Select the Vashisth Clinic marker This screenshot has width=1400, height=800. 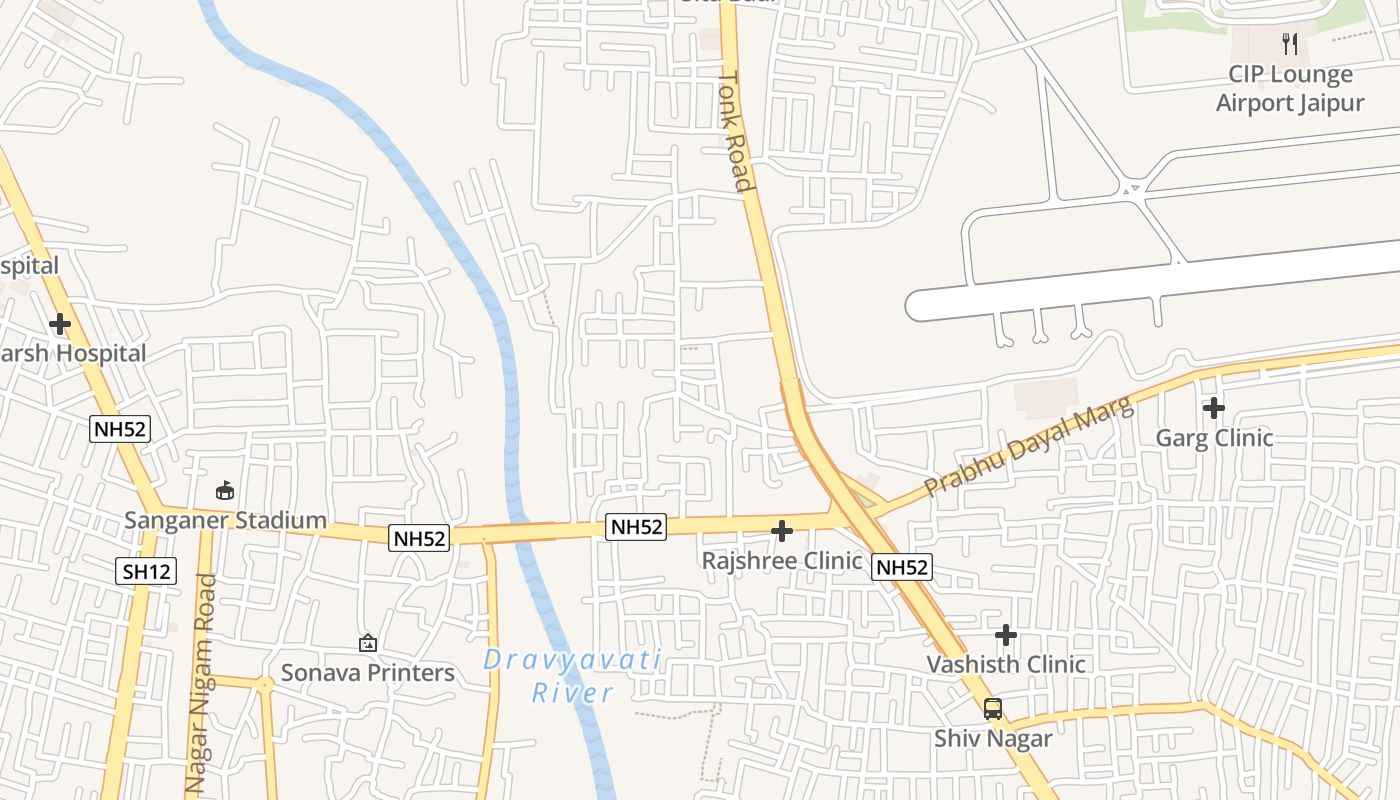[x=1006, y=635]
